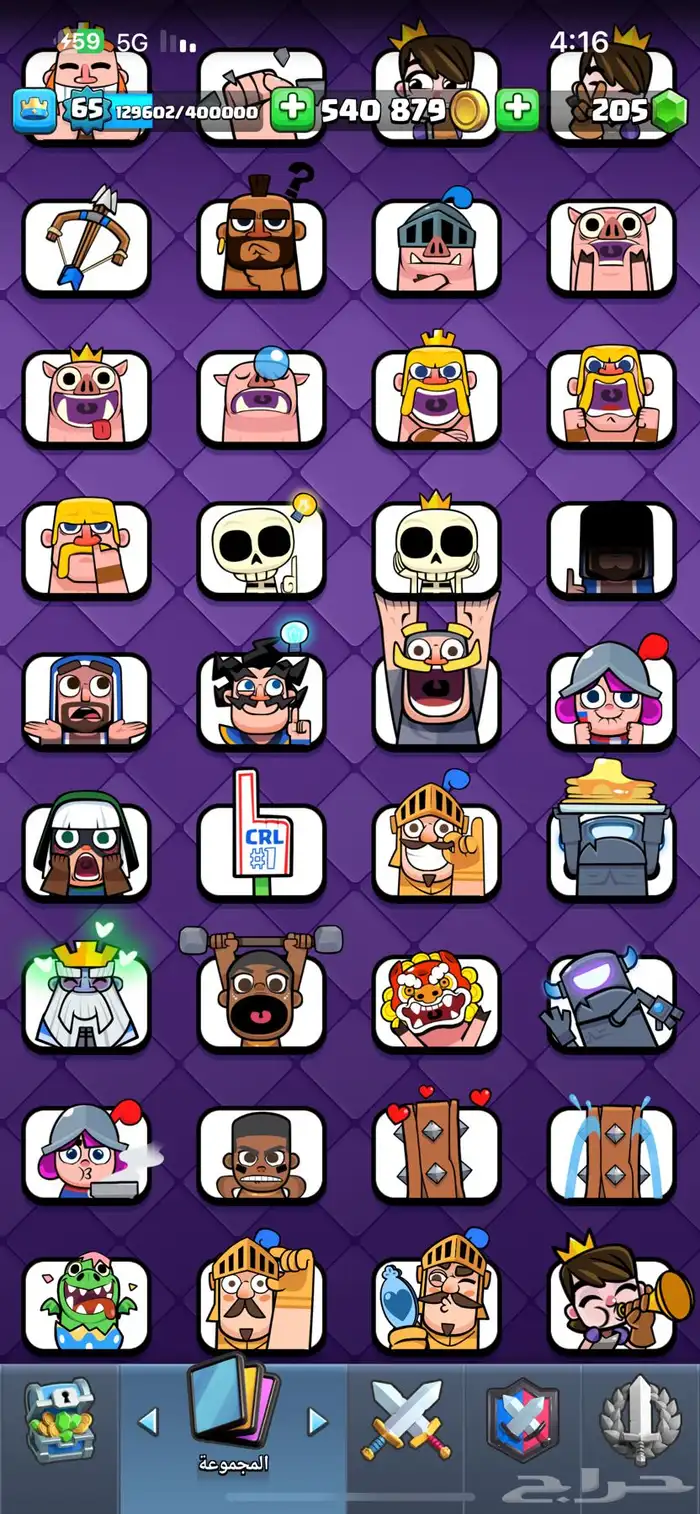700x1514 pixels.
Task: Pick the log with hearts emote
Action: pos(436,1152)
